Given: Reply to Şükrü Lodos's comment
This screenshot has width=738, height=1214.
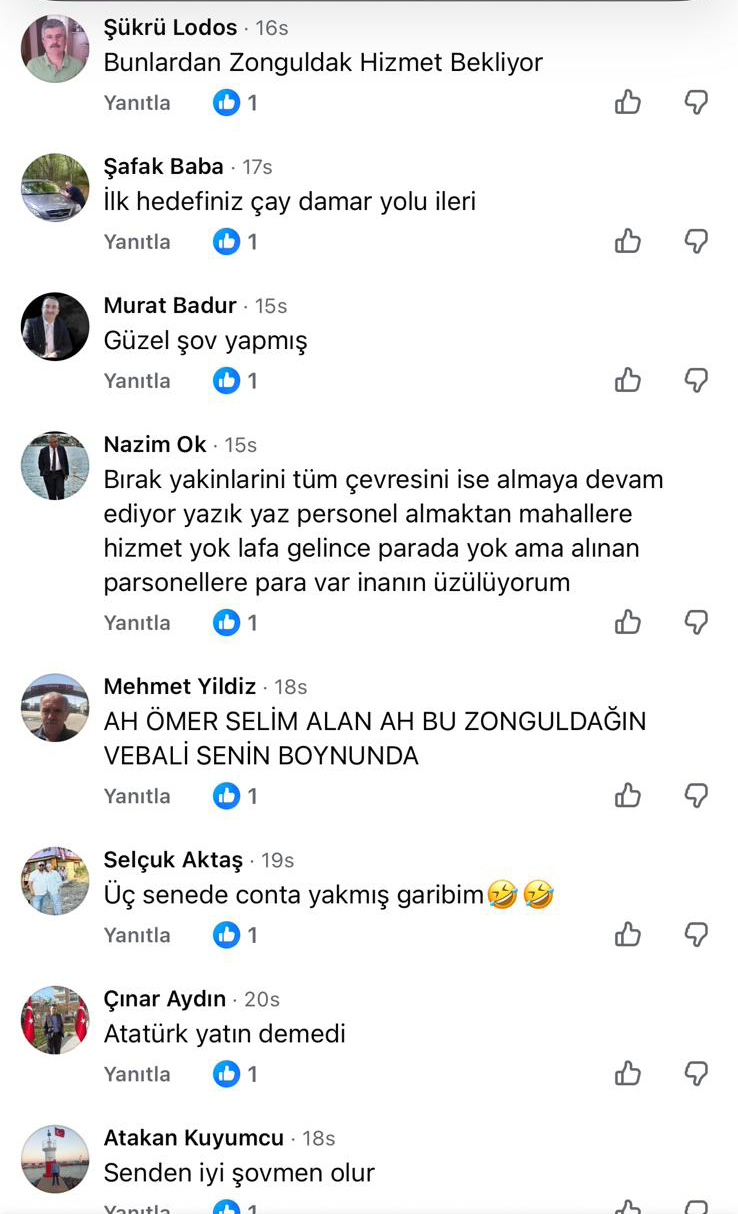Looking at the screenshot, I should tap(137, 103).
